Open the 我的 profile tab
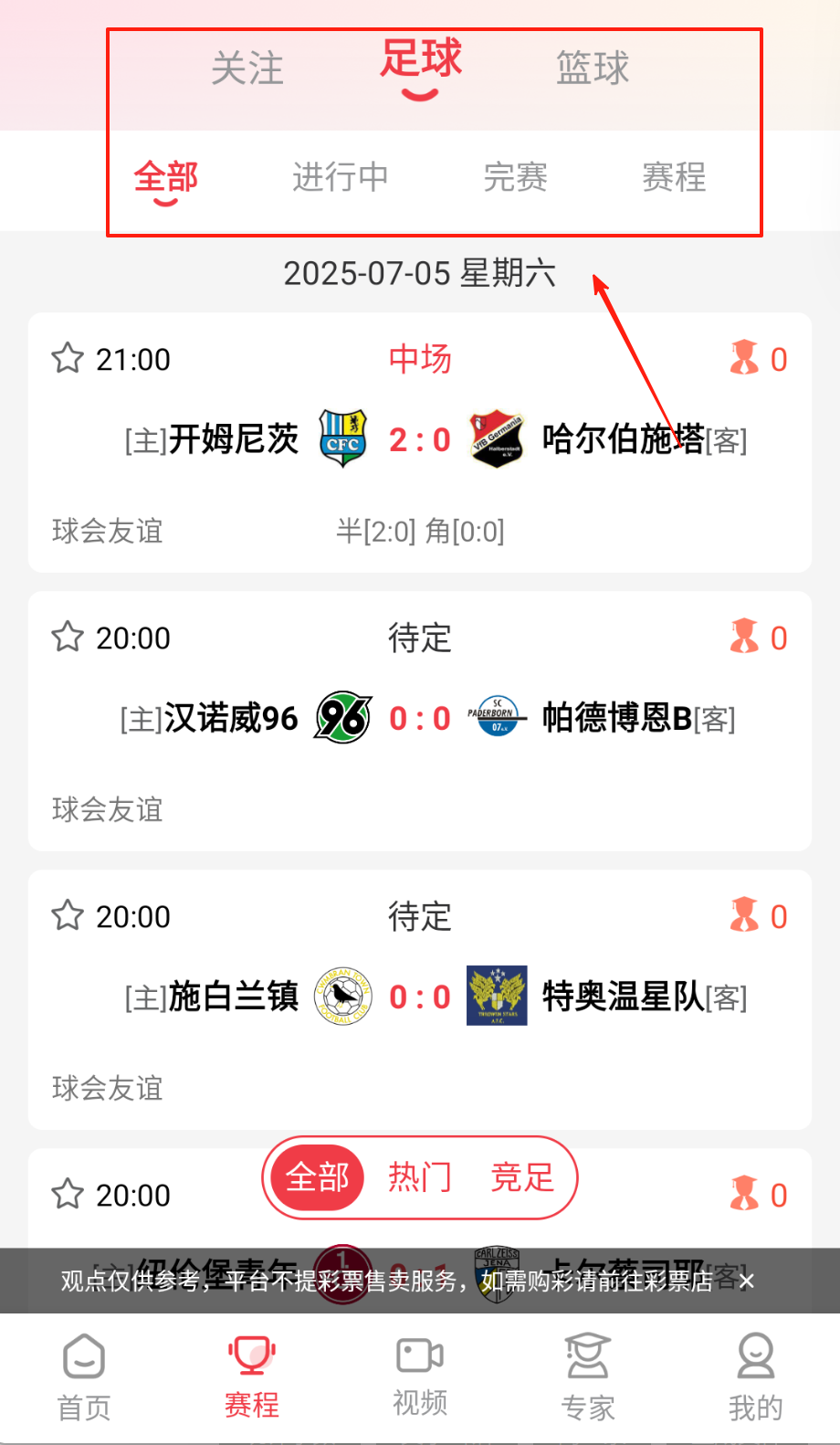The width and height of the screenshot is (840, 1445). pyautogui.click(x=755, y=1378)
